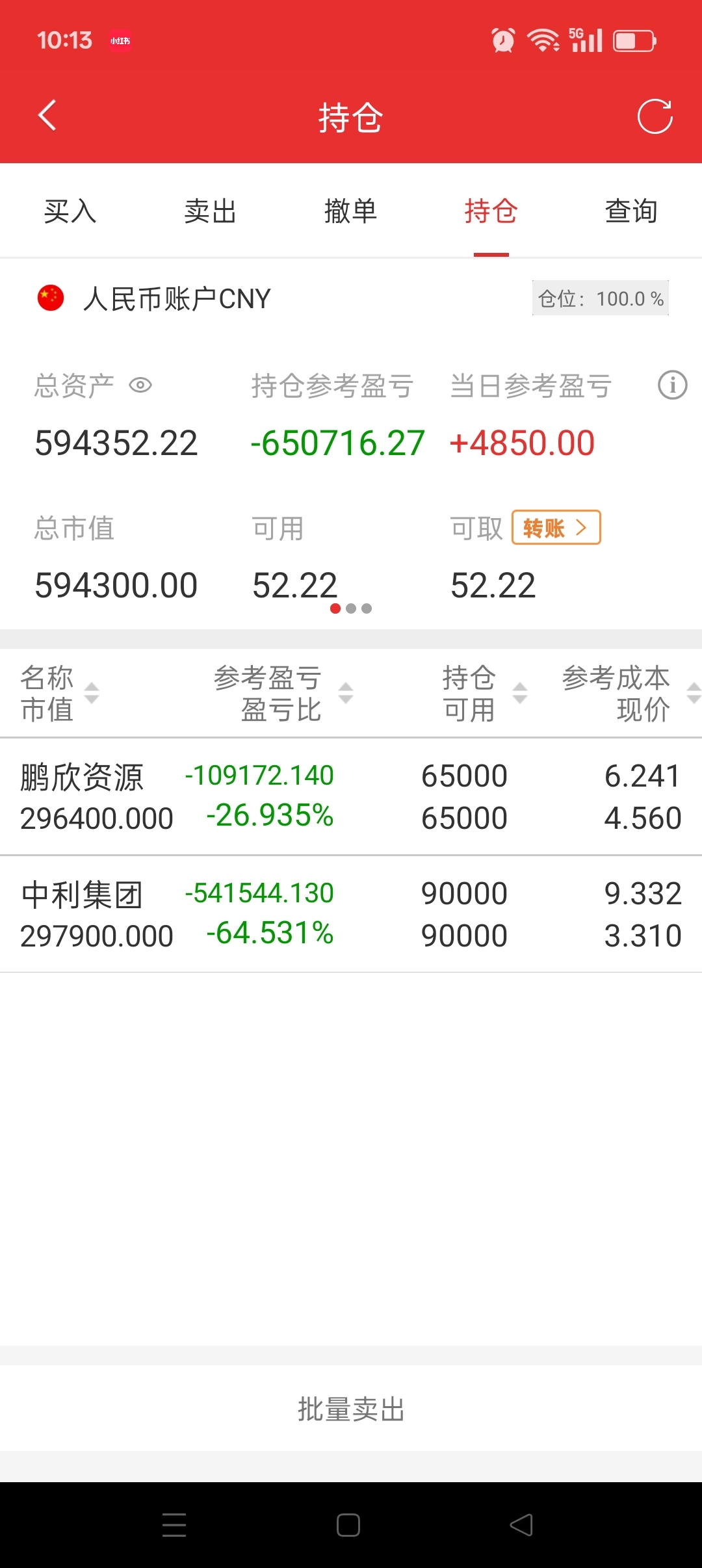
Task: Open the 鹏欣资源 holding row
Action: coord(351,797)
